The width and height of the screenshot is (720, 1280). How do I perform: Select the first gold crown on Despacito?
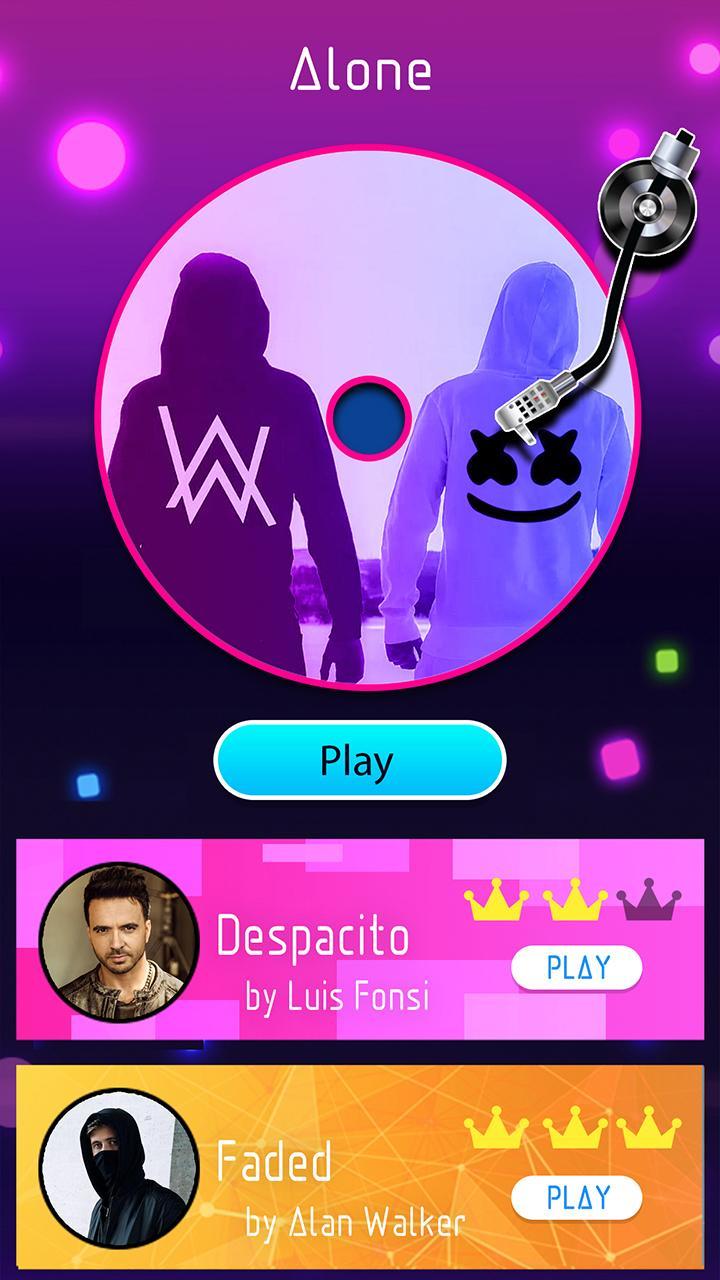[497, 898]
